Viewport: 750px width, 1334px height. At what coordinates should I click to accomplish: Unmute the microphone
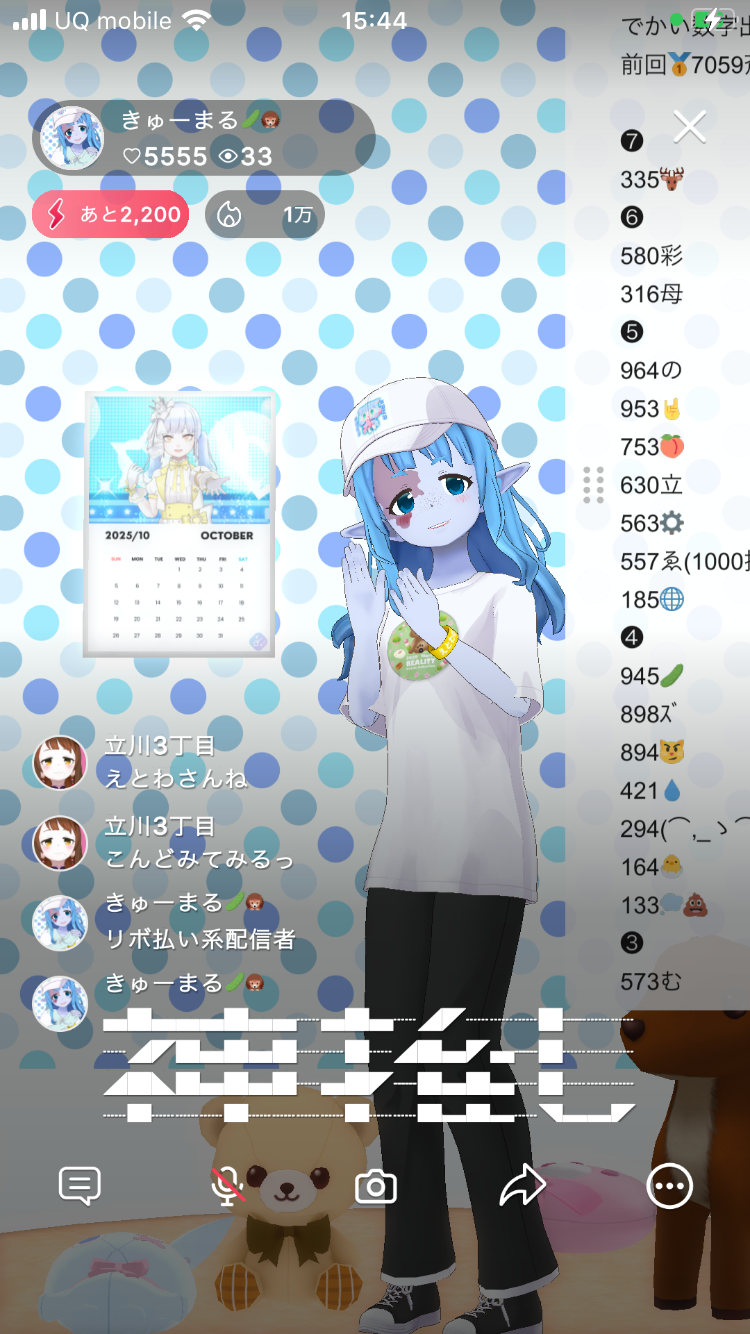228,1186
